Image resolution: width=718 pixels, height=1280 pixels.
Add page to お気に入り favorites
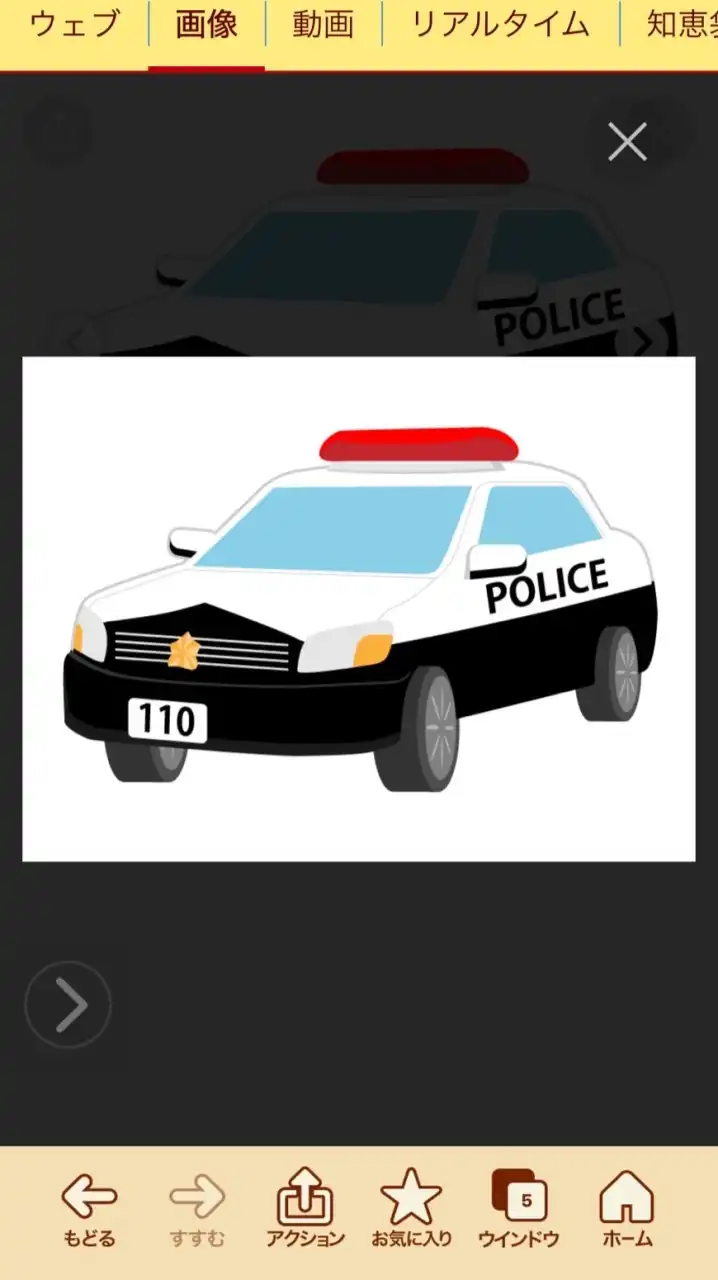click(x=411, y=1210)
